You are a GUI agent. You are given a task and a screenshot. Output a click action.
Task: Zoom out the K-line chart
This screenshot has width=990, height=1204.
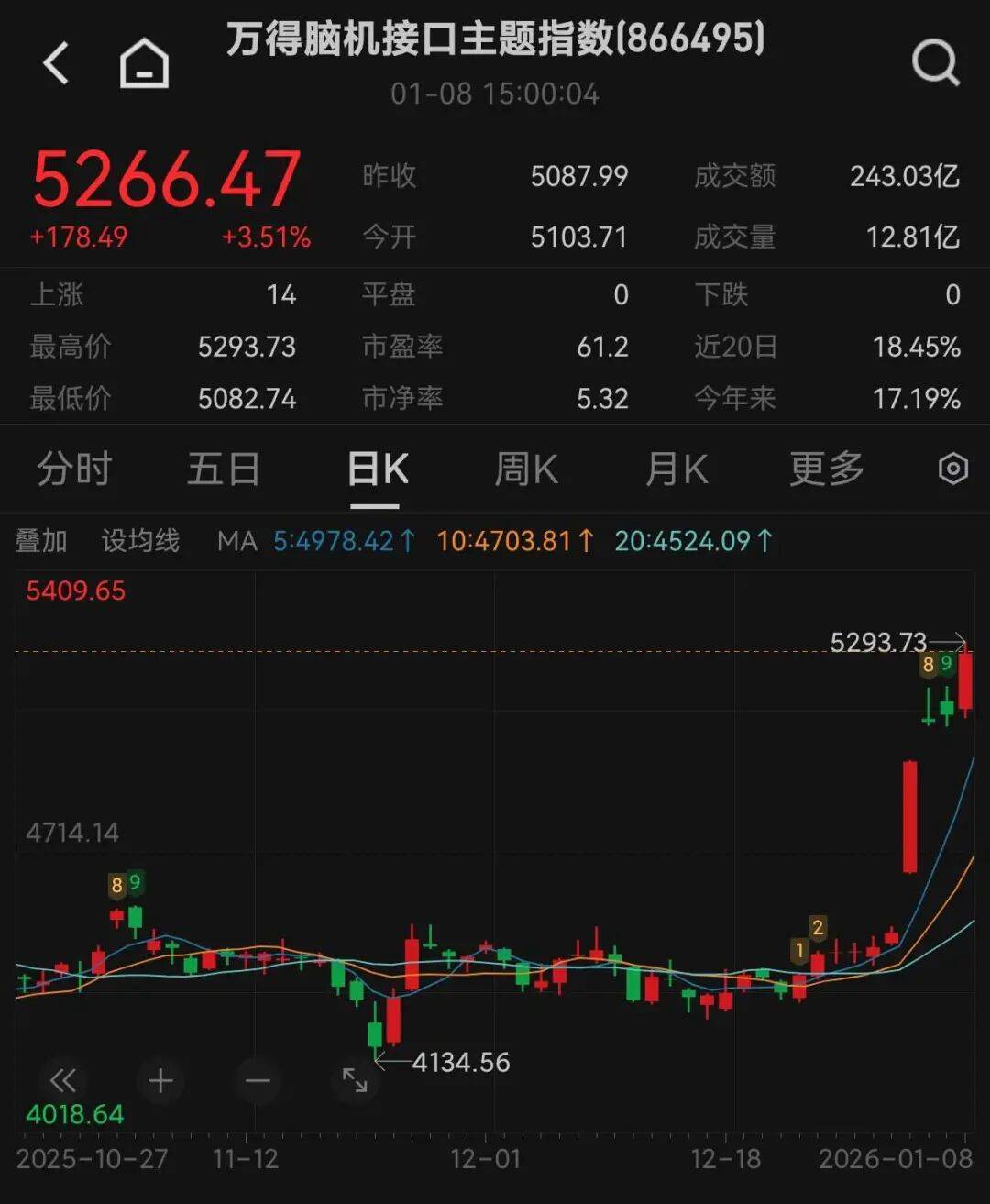[x=258, y=1081]
